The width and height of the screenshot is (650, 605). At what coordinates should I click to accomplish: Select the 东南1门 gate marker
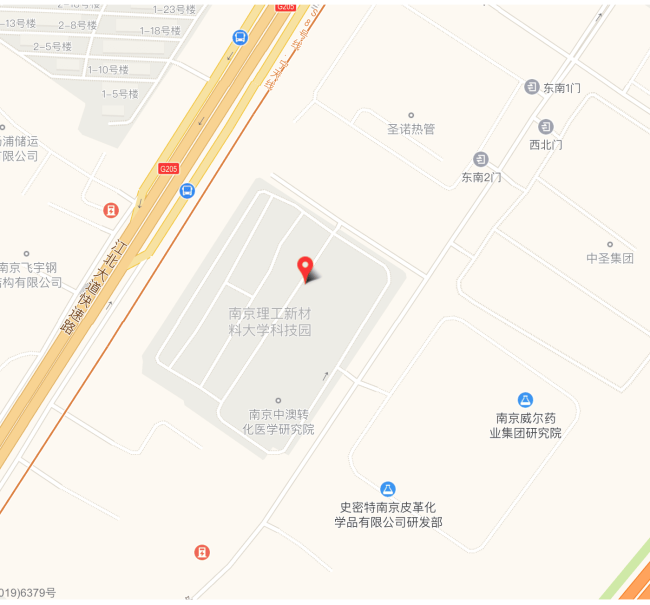click(532, 87)
